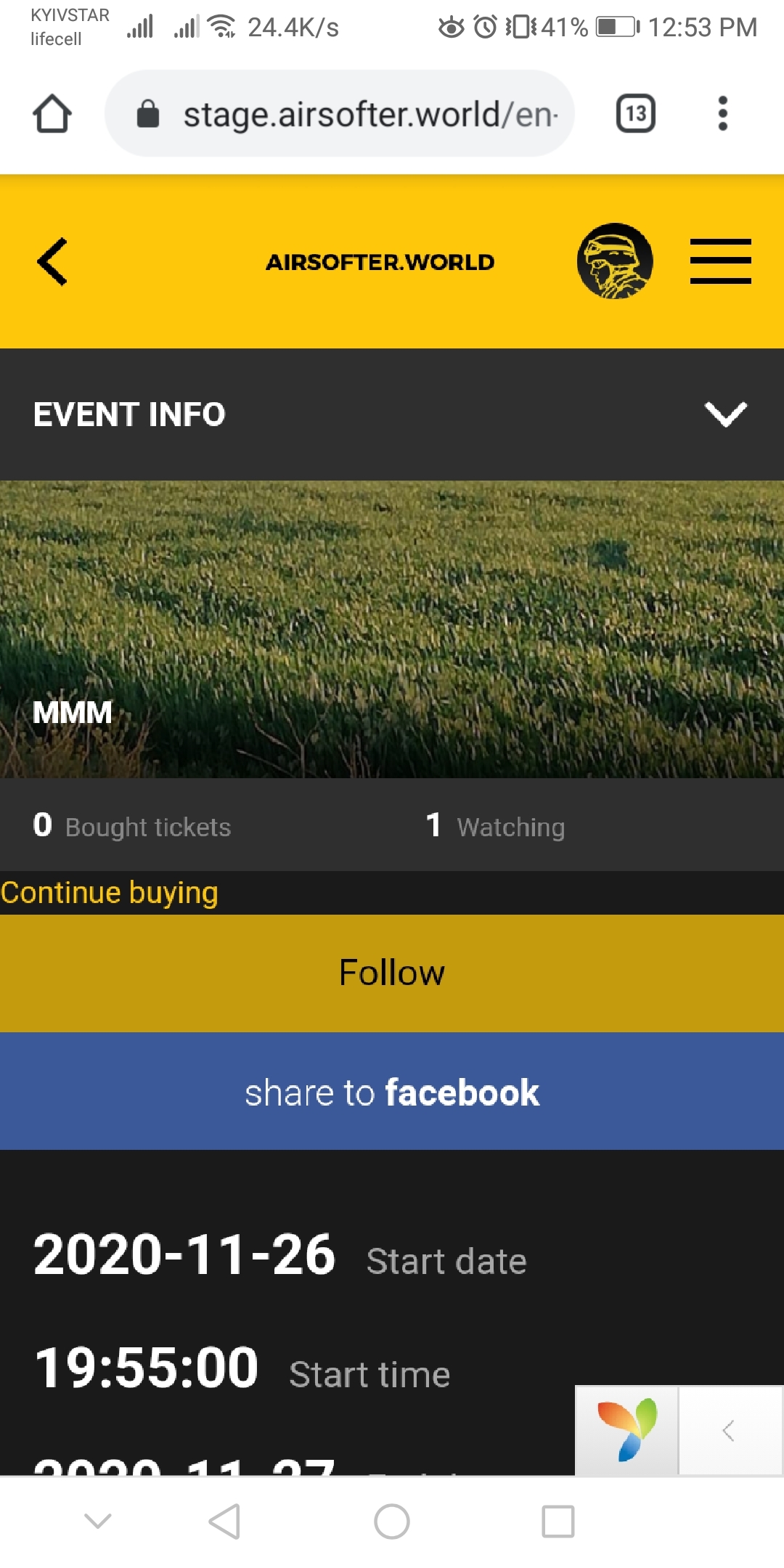
Task: Open the Yii debug toolbar logo
Action: 627,1431
